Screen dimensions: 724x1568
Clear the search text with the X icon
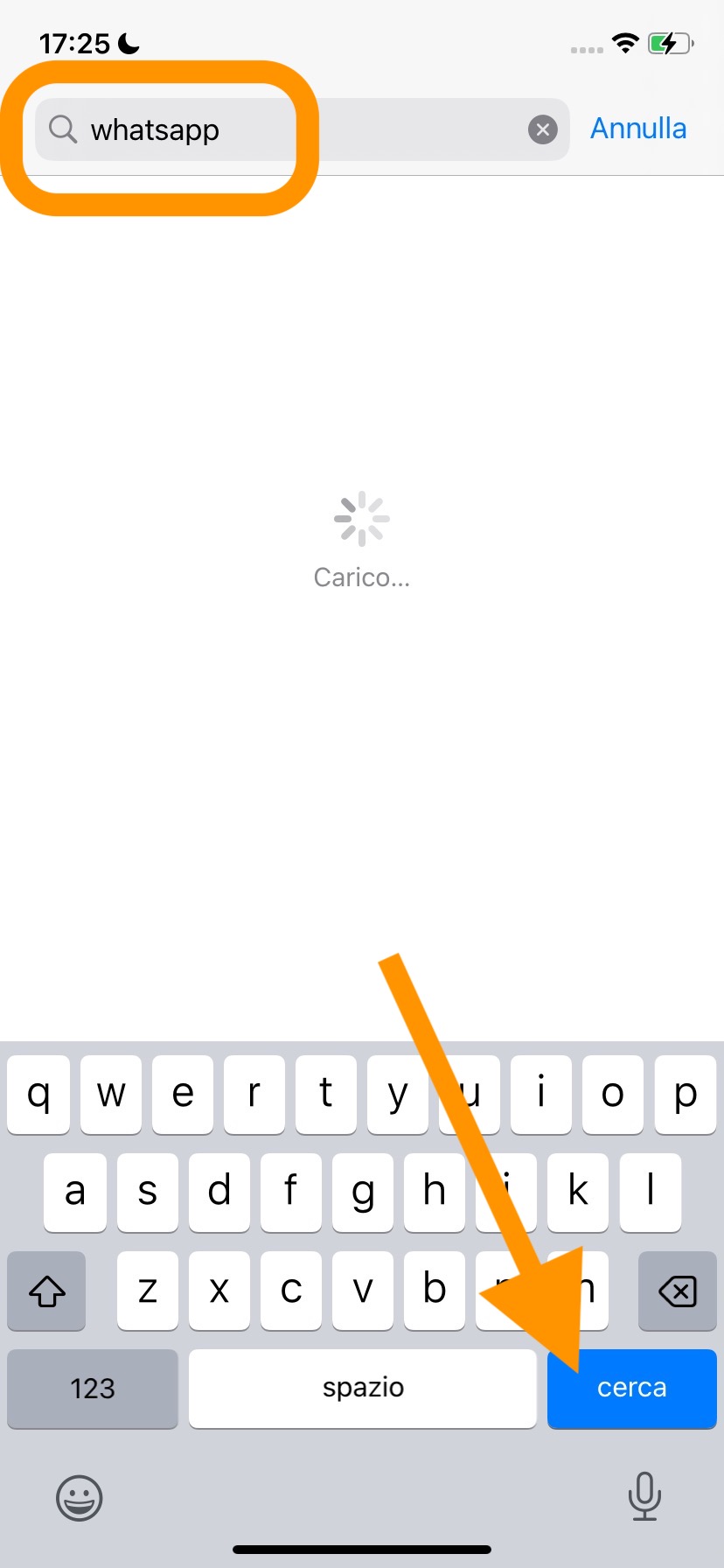[542, 129]
